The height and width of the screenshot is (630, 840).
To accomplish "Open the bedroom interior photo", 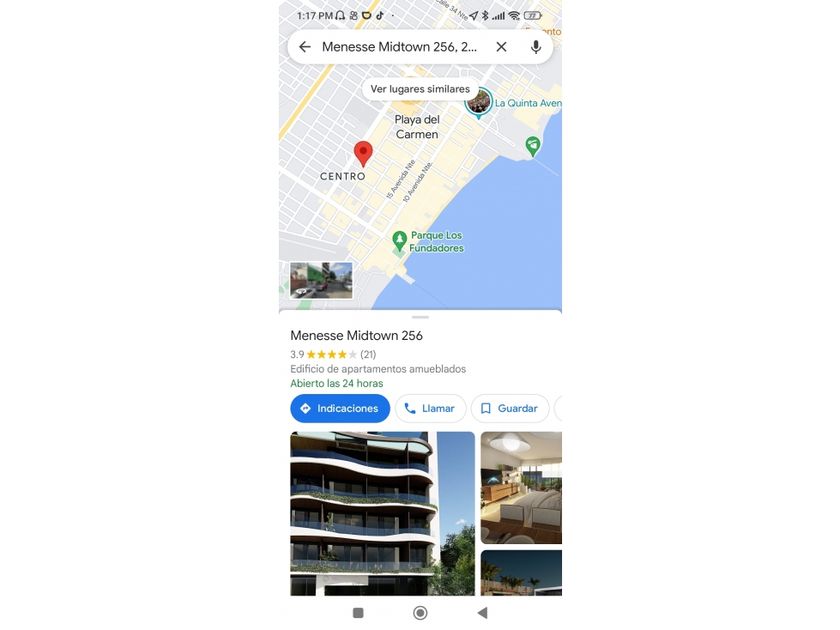I will [x=520, y=487].
